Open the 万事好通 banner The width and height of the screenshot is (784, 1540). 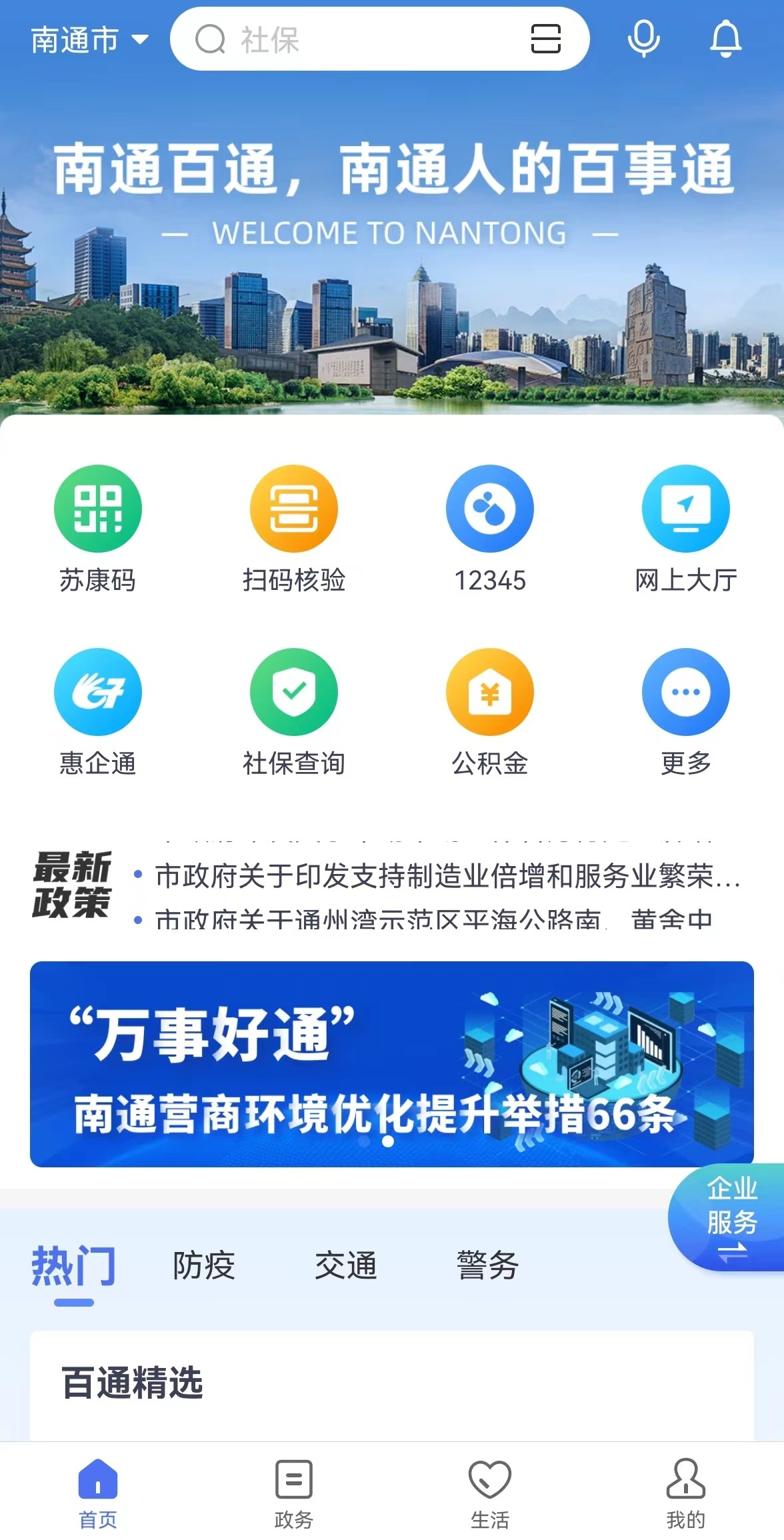click(x=392, y=1064)
